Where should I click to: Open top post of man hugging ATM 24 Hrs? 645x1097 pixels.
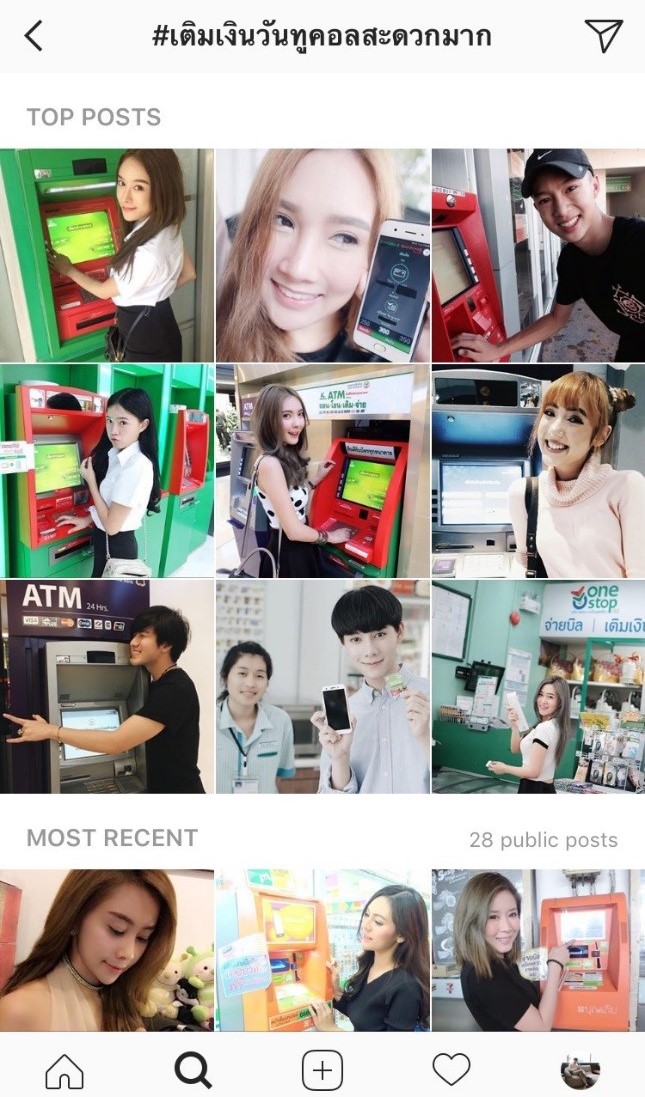pos(106,686)
